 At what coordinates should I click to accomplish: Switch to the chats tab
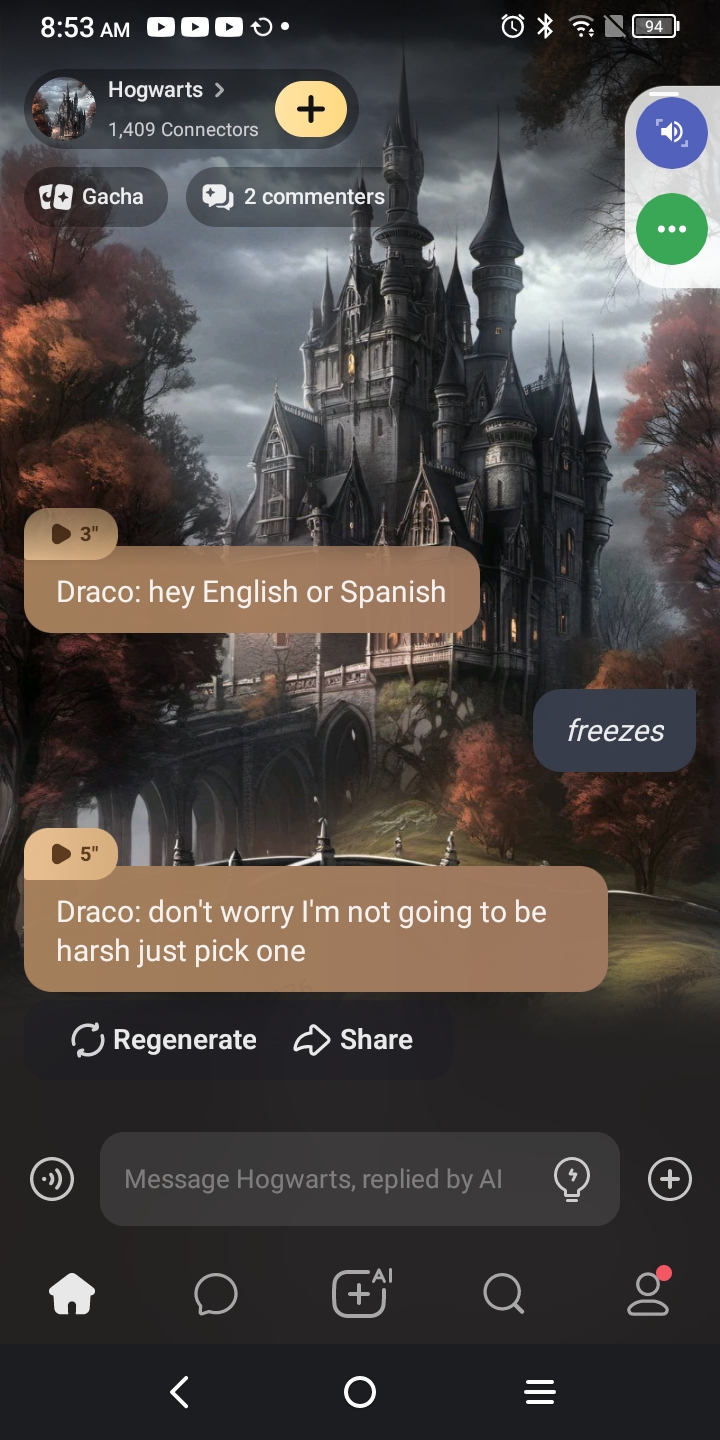(x=216, y=1294)
